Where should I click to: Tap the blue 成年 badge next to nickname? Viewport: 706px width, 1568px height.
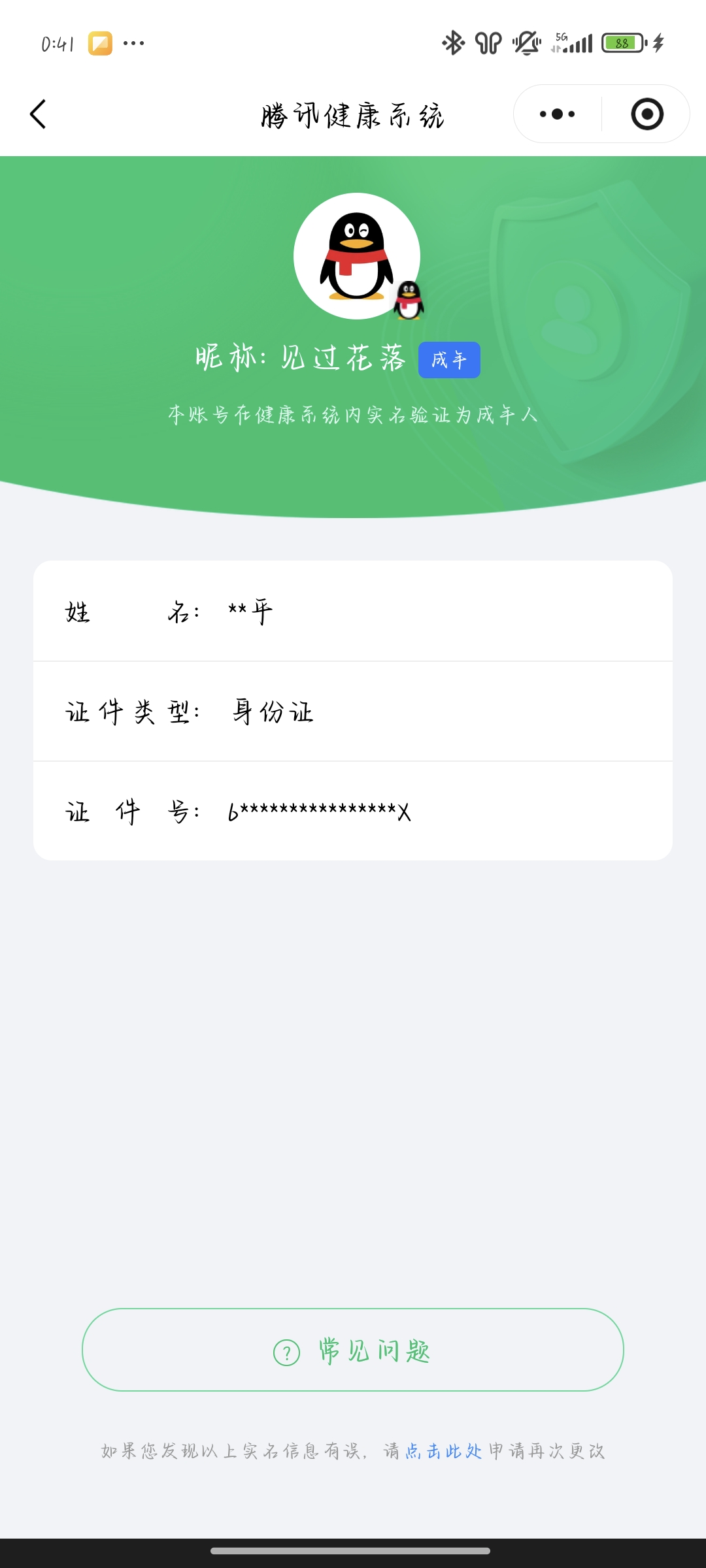click(x=450, y=359)
